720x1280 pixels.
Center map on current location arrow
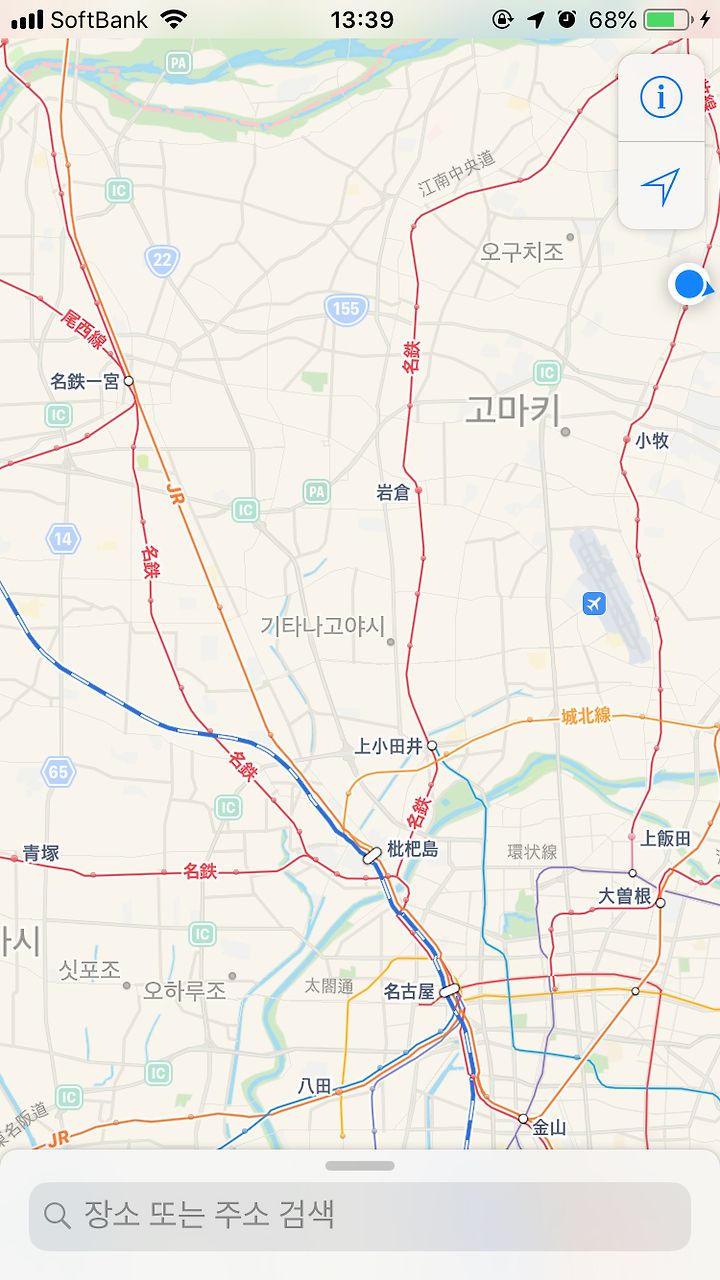tap(661, 186)
